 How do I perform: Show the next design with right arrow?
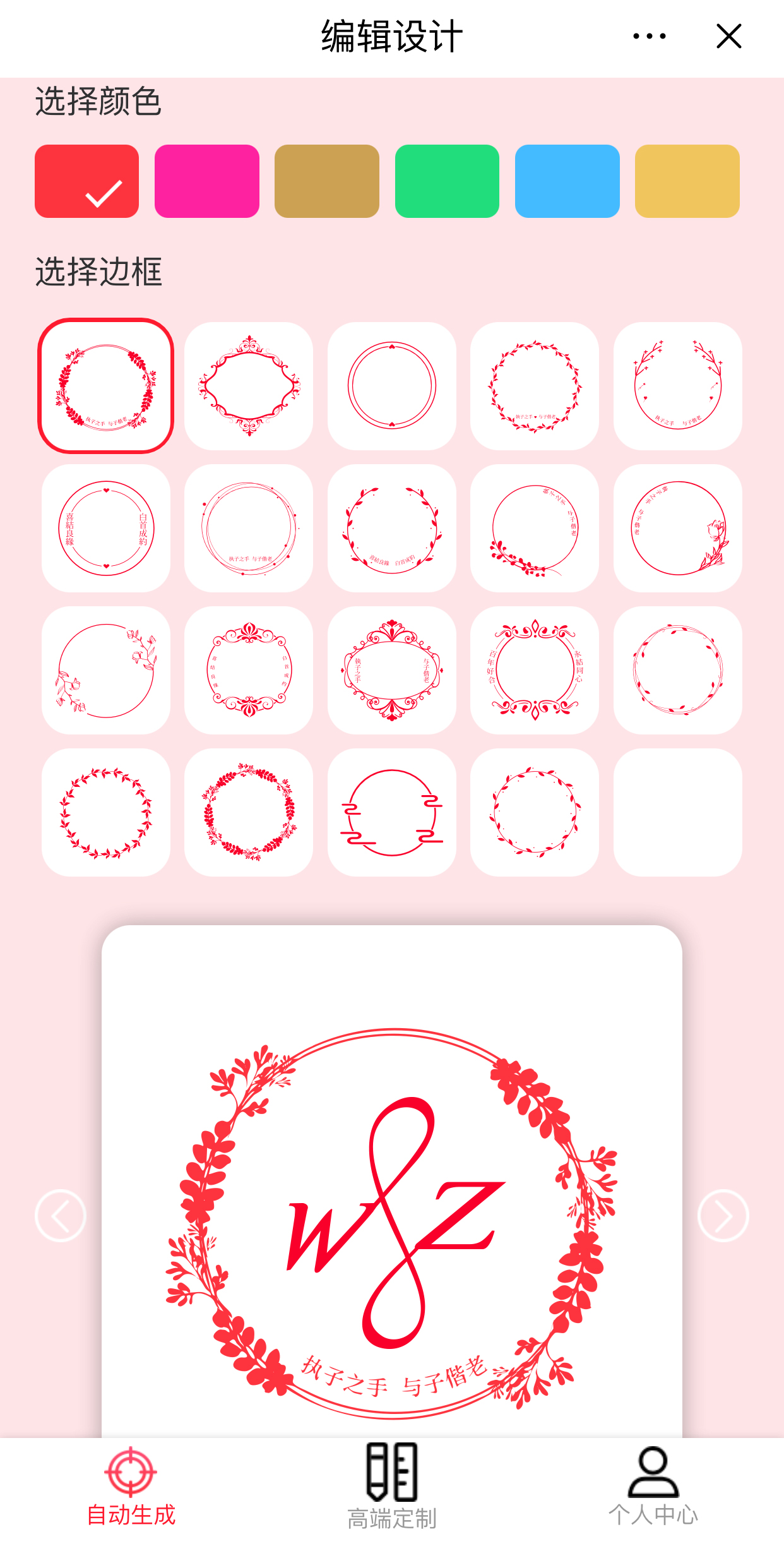click(723, 1216)
